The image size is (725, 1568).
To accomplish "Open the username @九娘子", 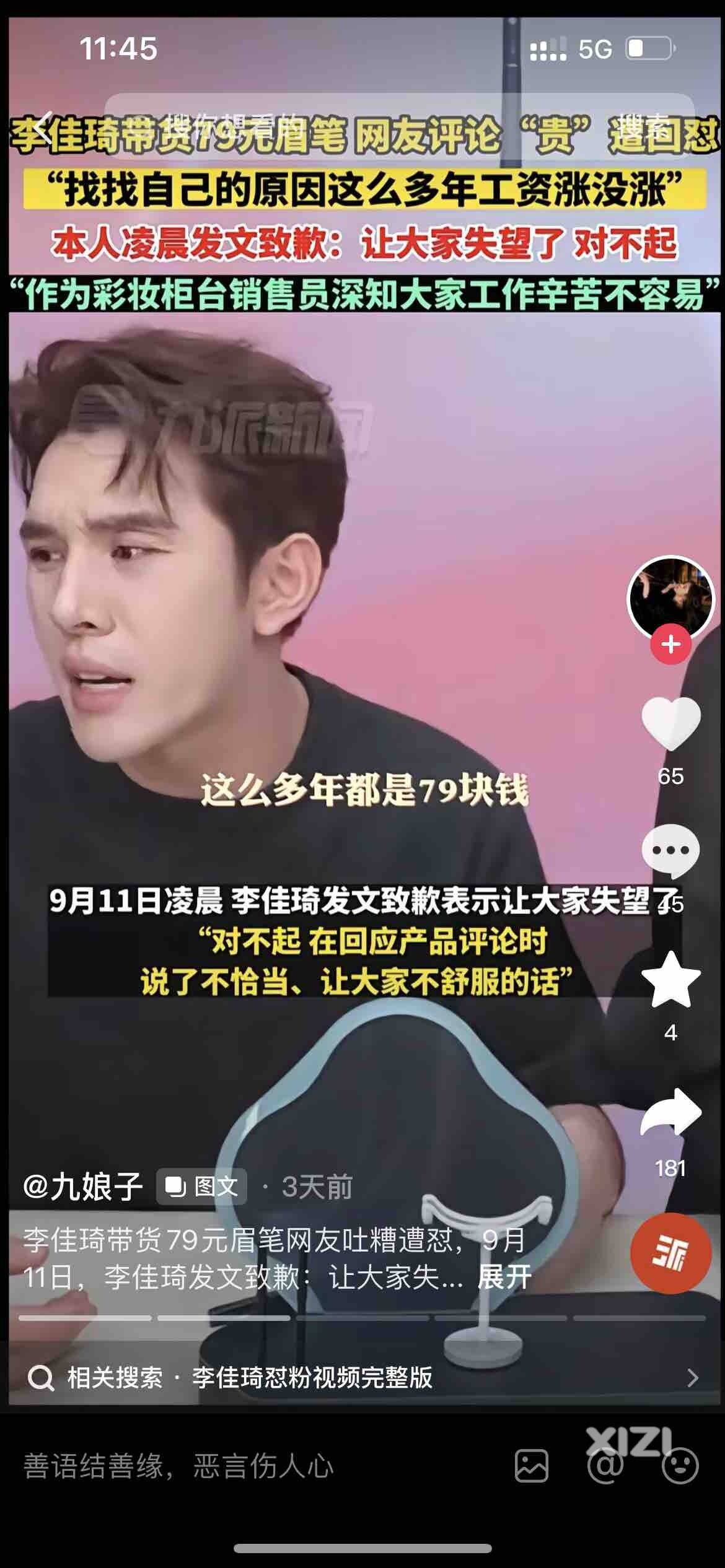I will click(x=83, y=1187).
